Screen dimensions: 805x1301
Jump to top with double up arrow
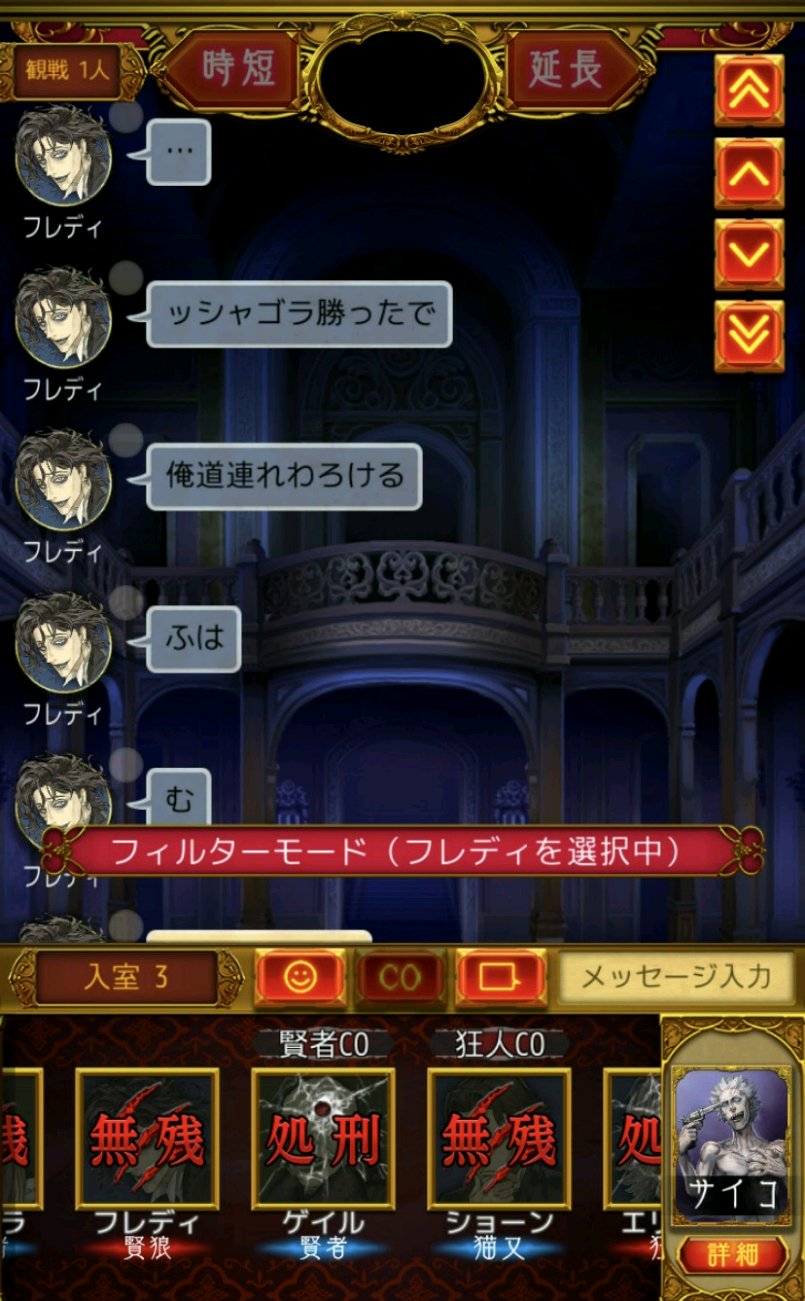click(749, 90)
